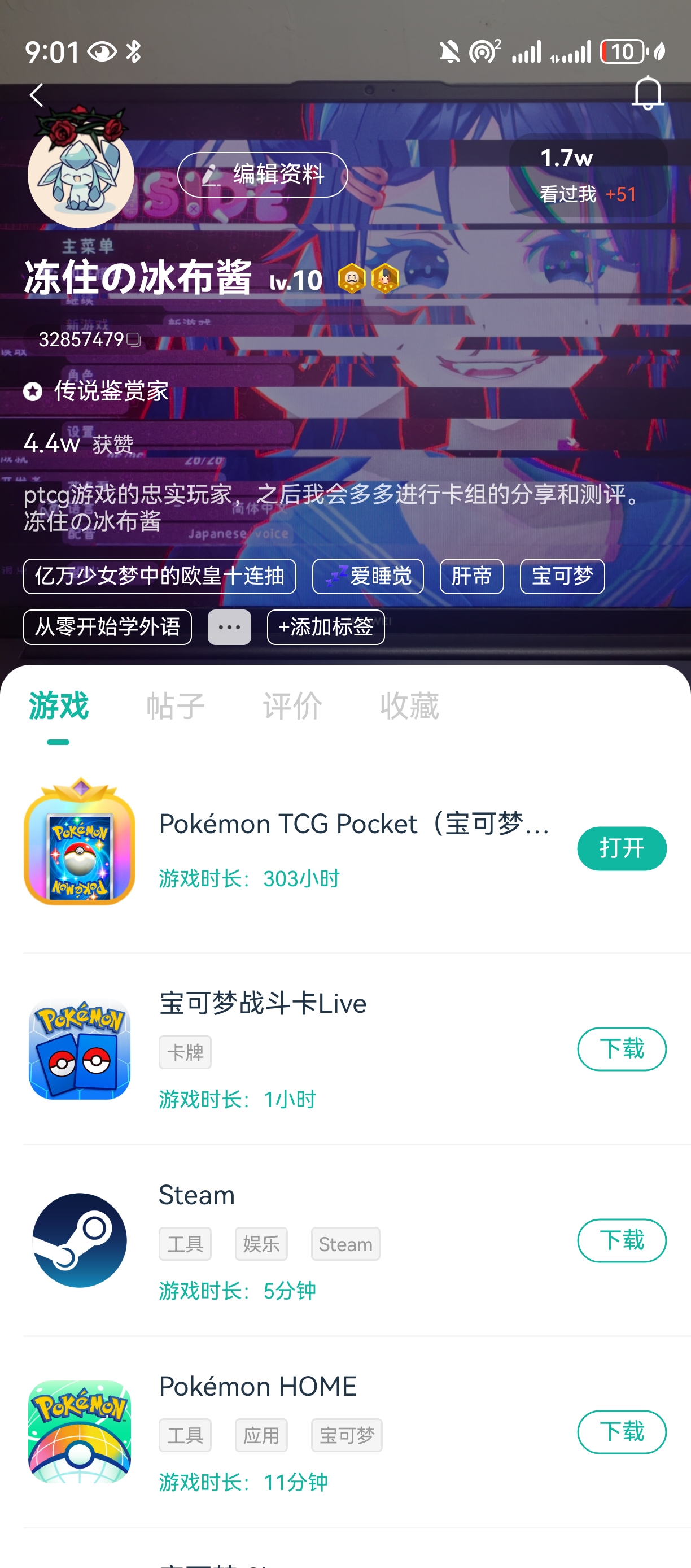Copy user ID 32857479
Viewport: 691px width, 1568px height.
coord(133,339)
